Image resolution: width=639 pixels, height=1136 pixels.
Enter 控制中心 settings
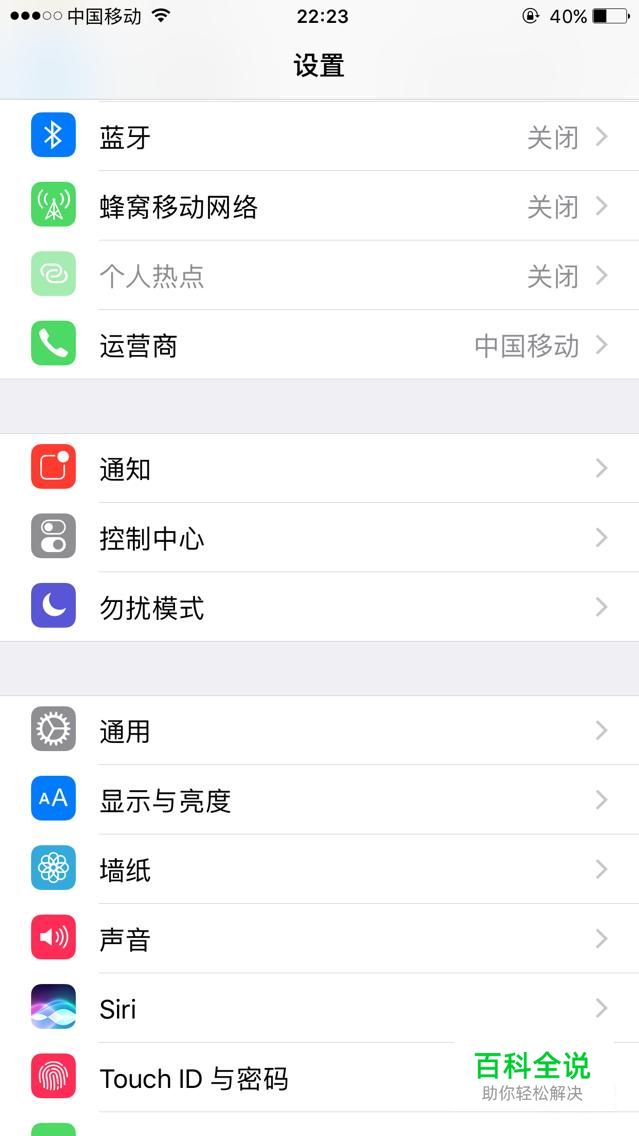pos(320,539)
